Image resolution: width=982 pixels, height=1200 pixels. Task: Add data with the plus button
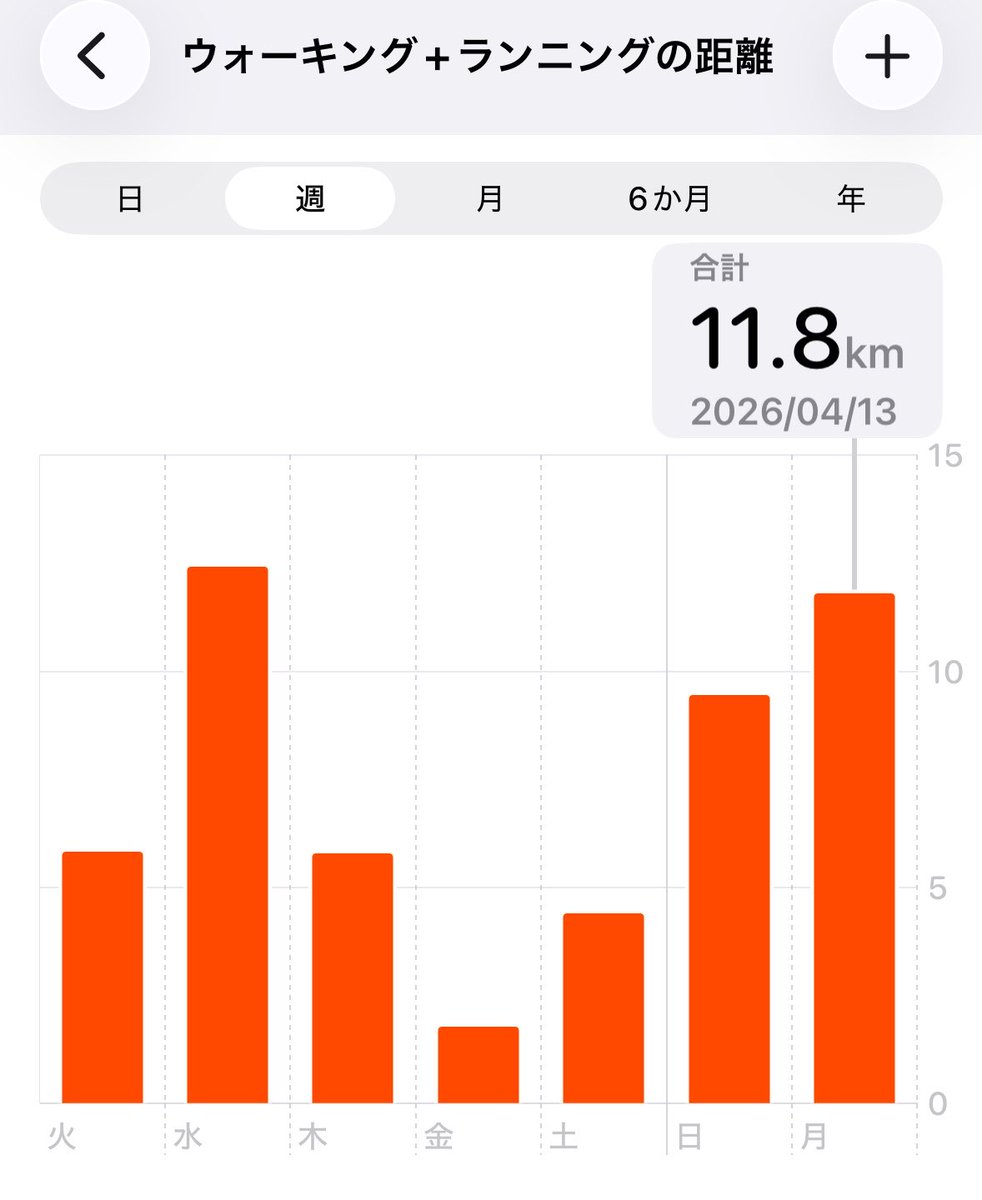tap(887, 56)
